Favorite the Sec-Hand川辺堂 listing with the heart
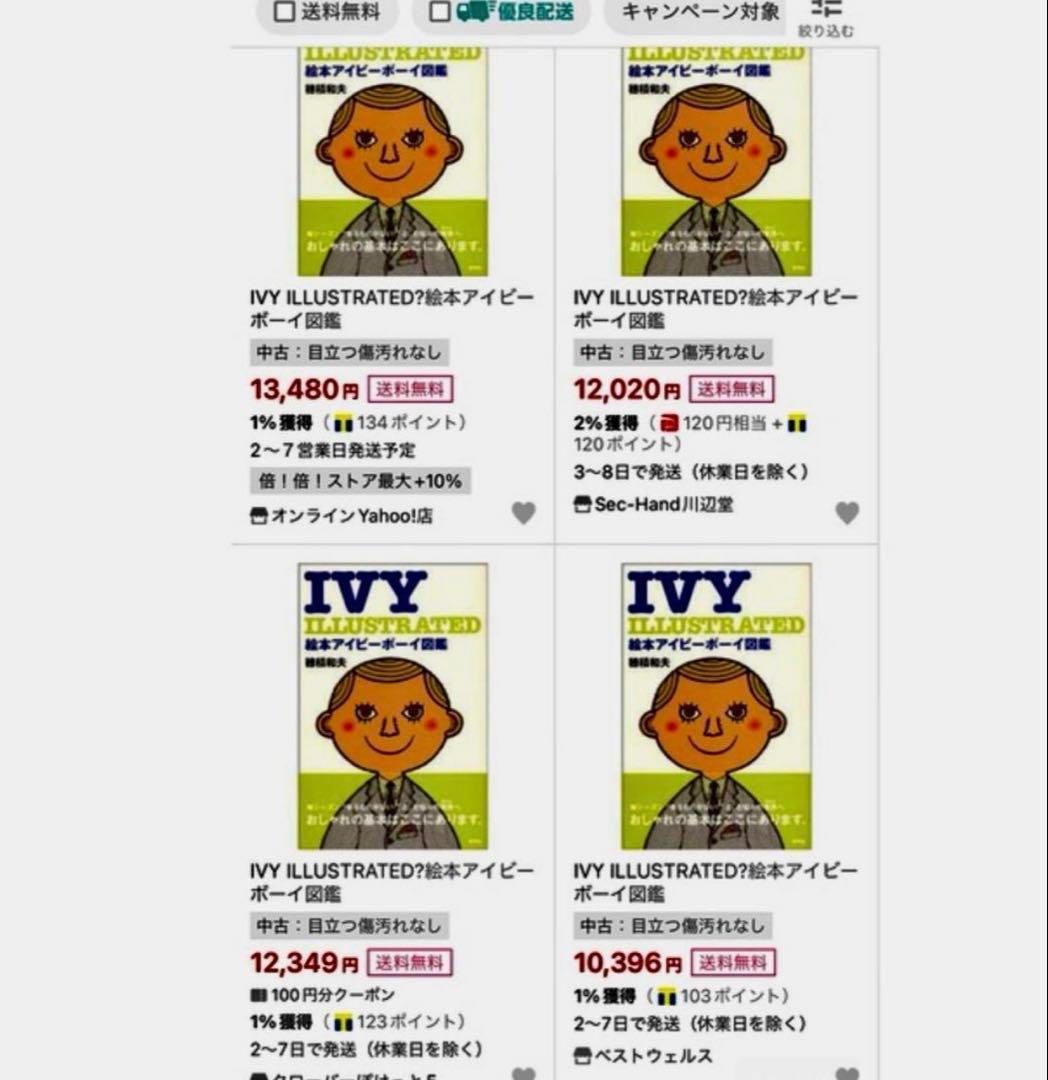The height and width of the screenshot is (1080, 1048). (x=847, y=513)
